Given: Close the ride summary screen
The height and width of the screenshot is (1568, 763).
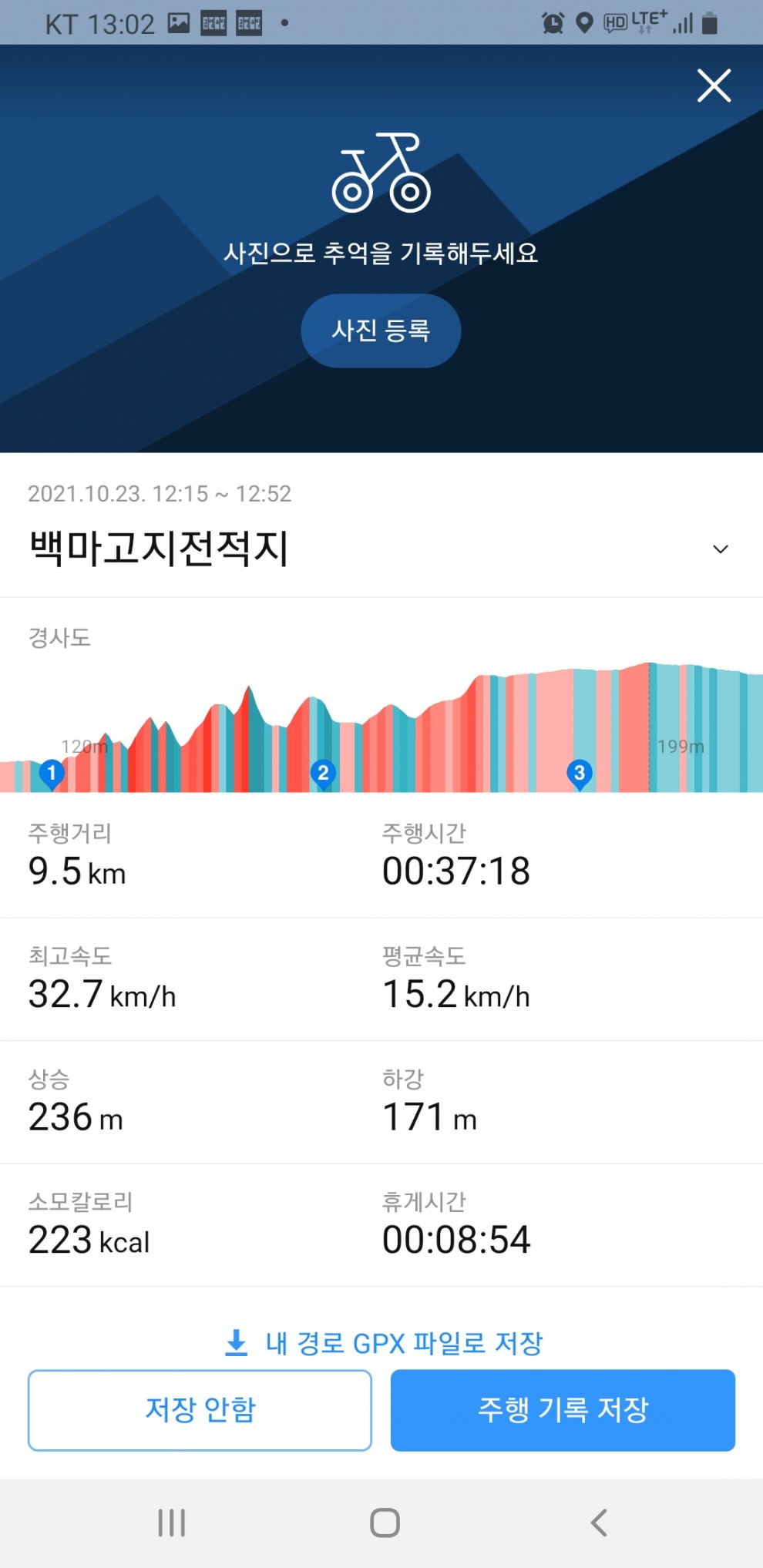Looking at the screenshot, I should click(x=714, y=86).
